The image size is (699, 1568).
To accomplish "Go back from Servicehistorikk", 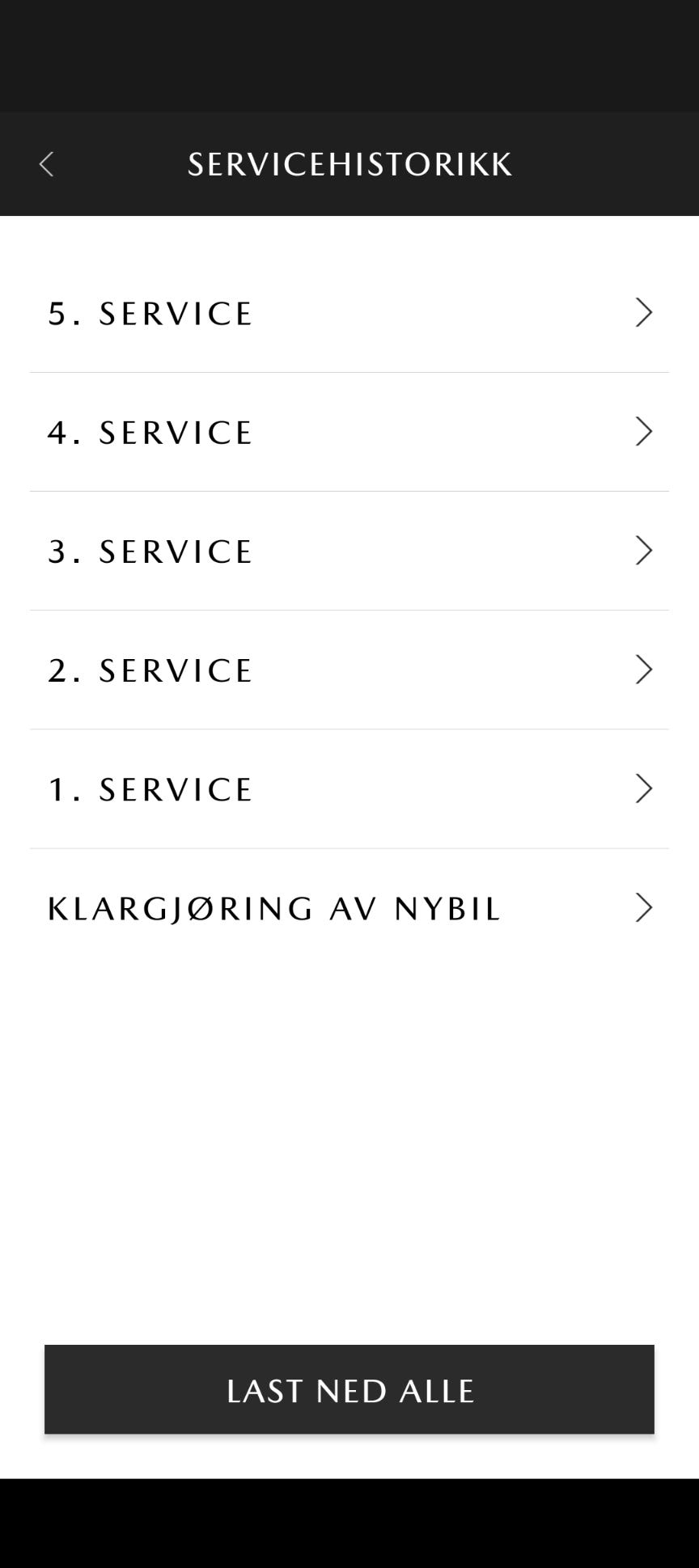I will (x=46, y=164).
